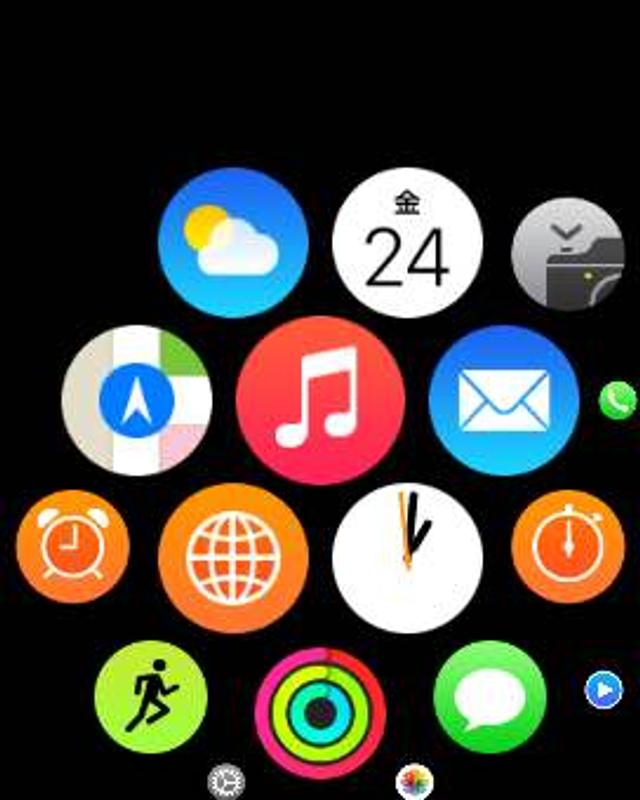This screenshot has height=800, width=640.
Task: Open the Photos app
Action: coord(414,781)
